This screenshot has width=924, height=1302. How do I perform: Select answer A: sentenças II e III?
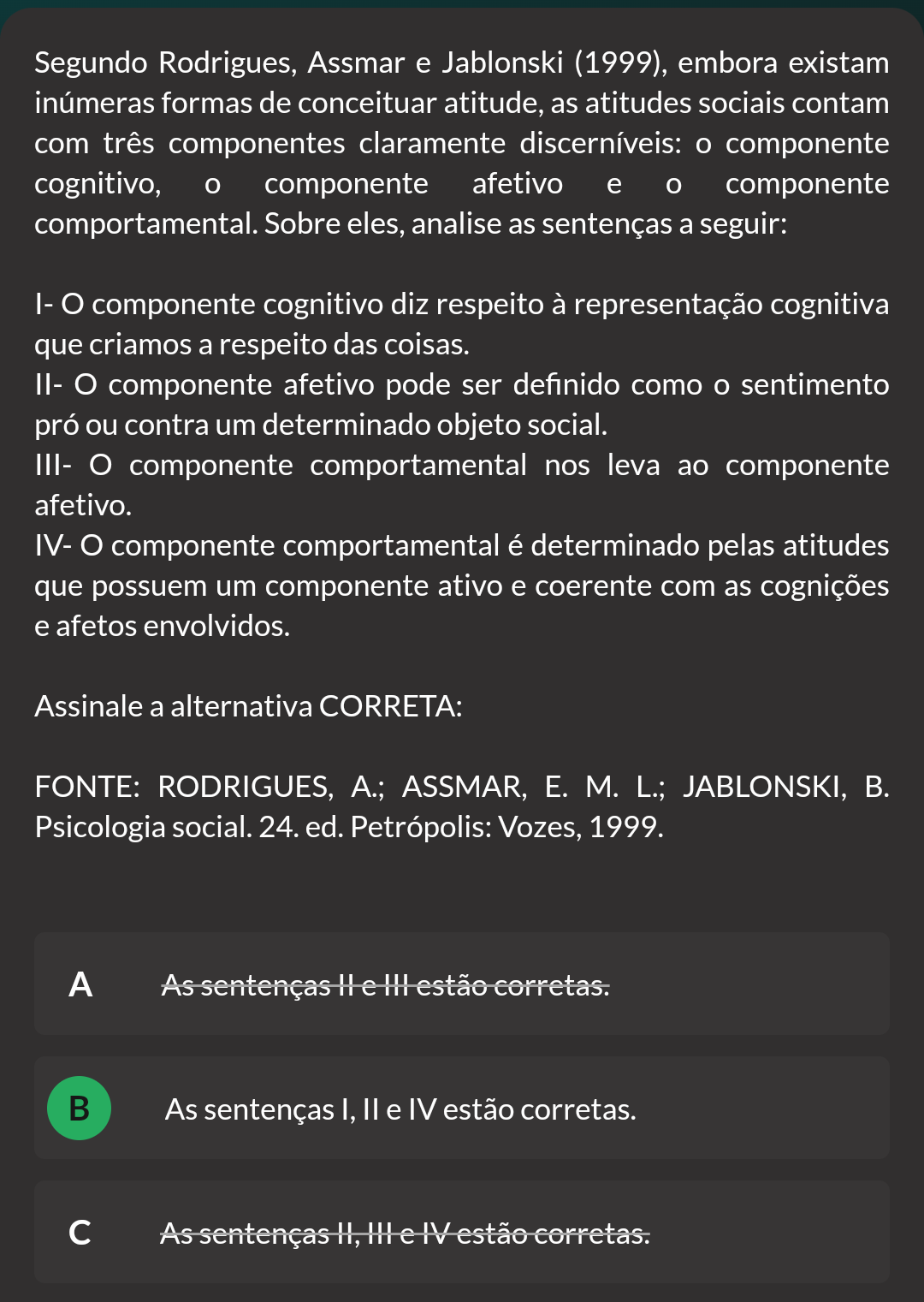coord(385,984)
